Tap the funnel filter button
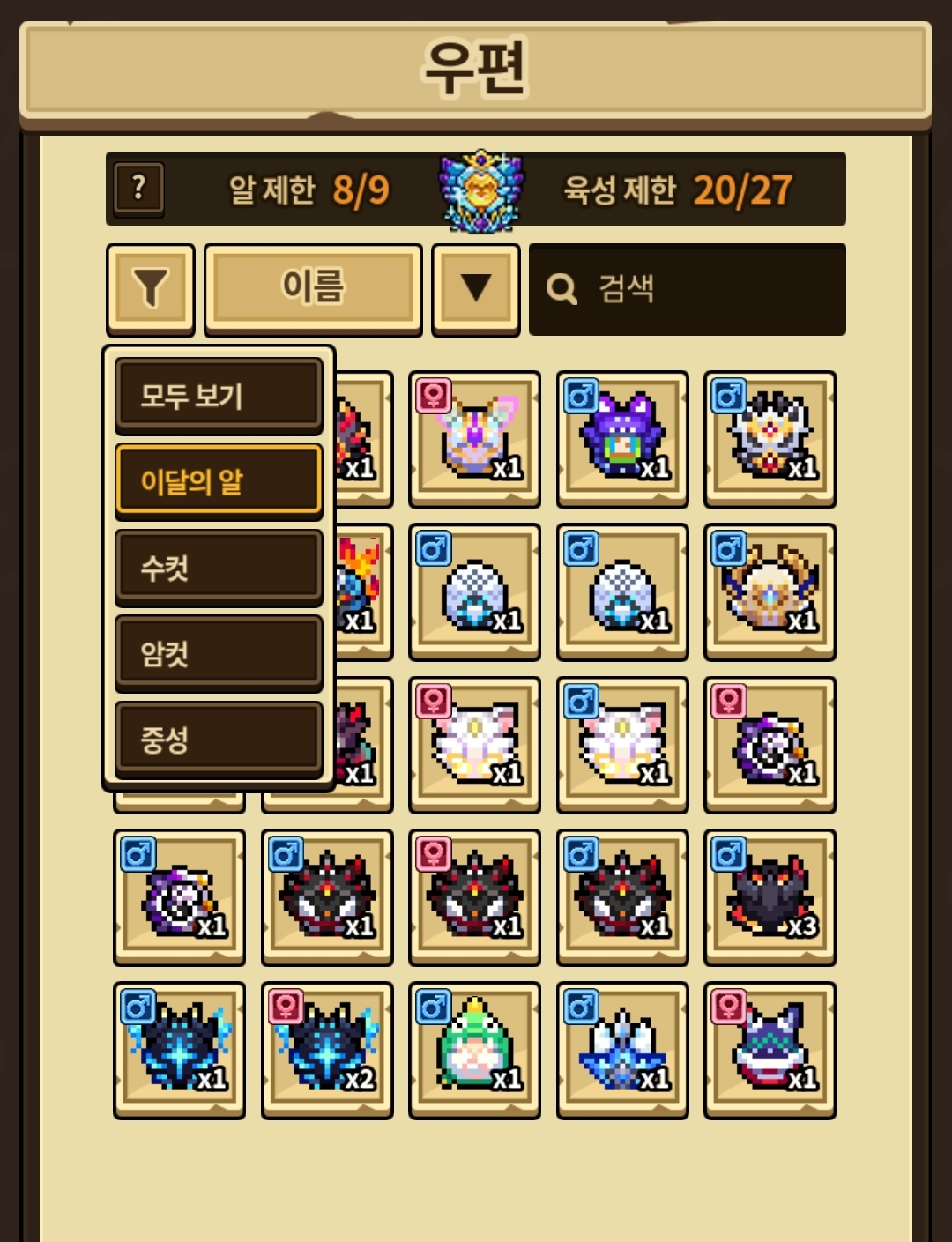 pyautogui.click(x=151, y=288)
